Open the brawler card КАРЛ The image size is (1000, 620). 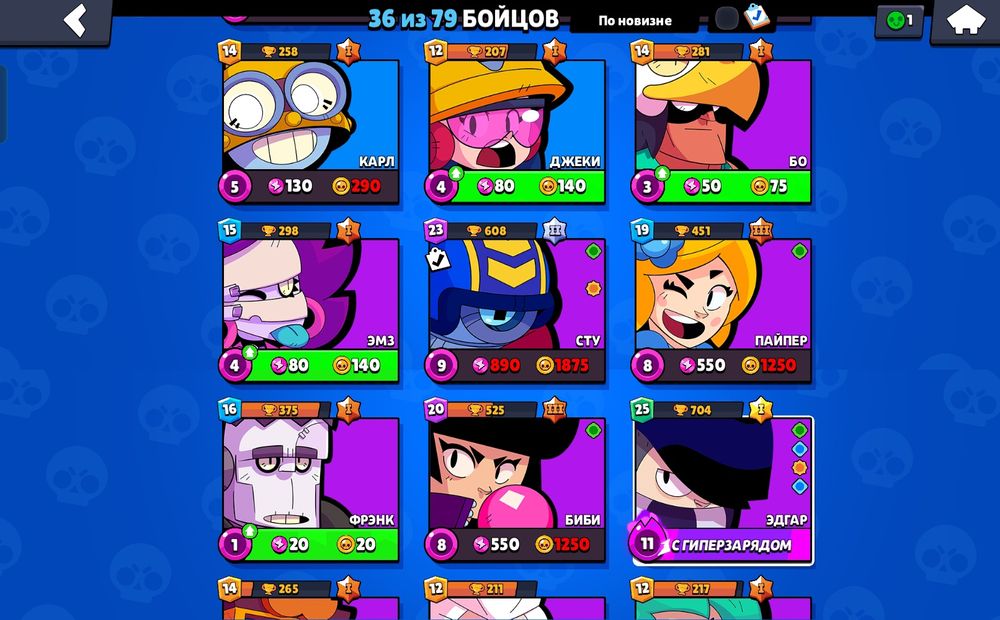click(x=310, y=120)
